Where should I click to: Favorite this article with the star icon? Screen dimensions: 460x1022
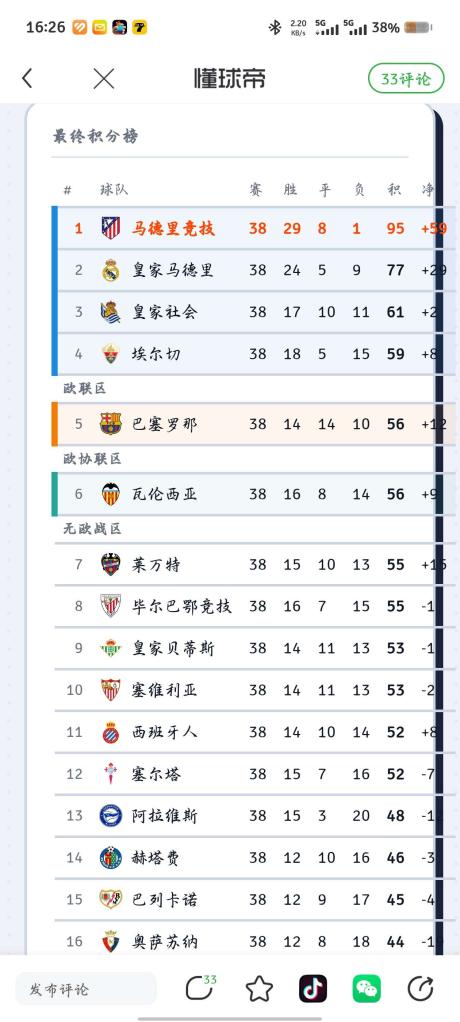coord(259,989)
